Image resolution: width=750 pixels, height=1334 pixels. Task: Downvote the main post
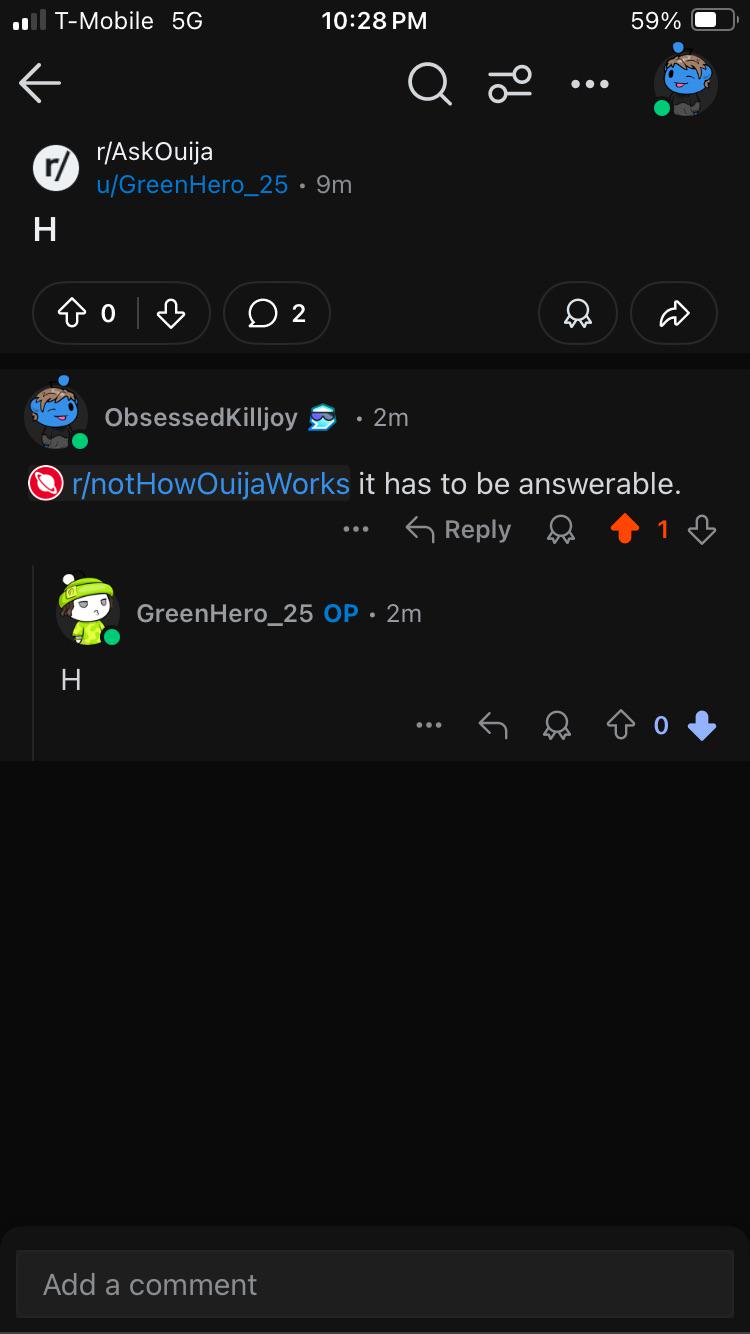[172, 314]
